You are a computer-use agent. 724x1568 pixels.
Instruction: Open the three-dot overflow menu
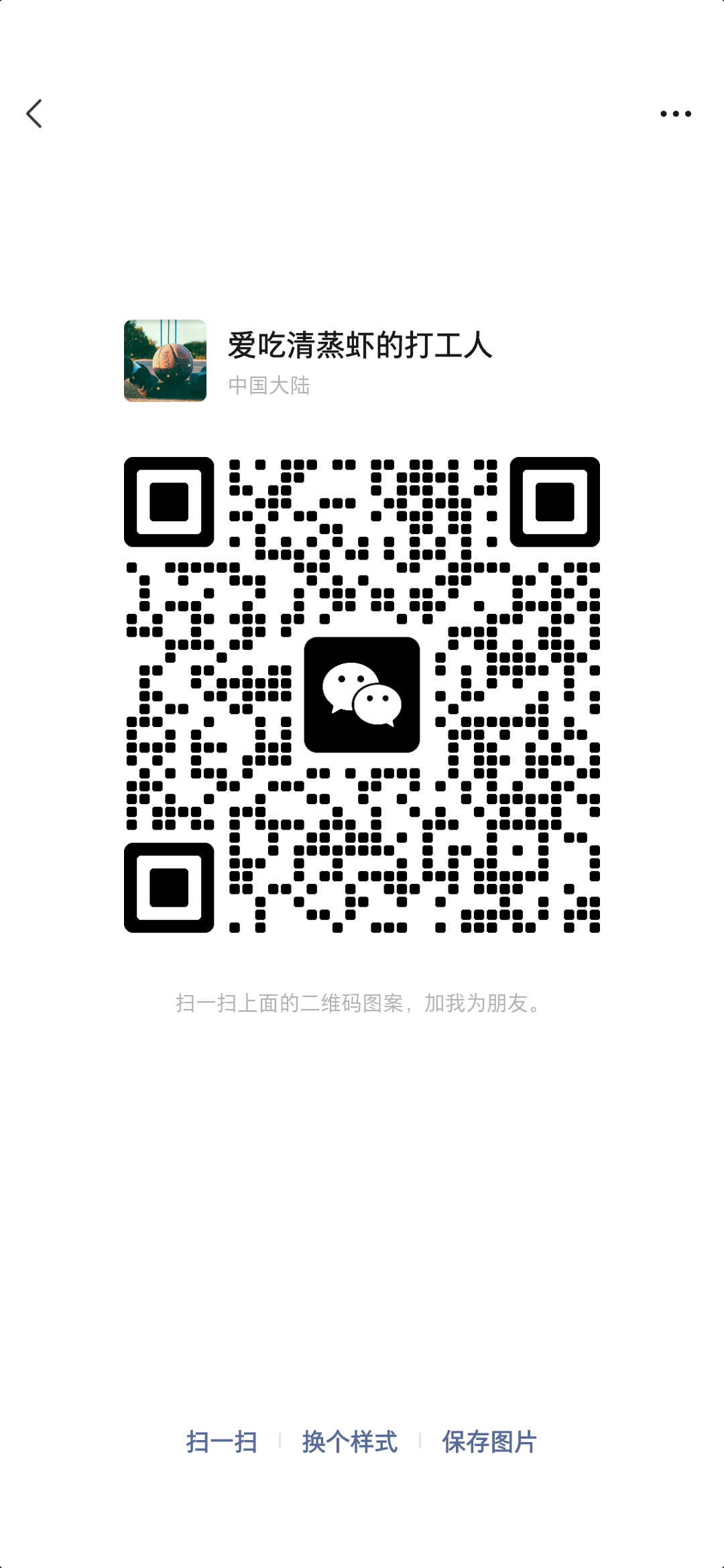pos(676,114)
